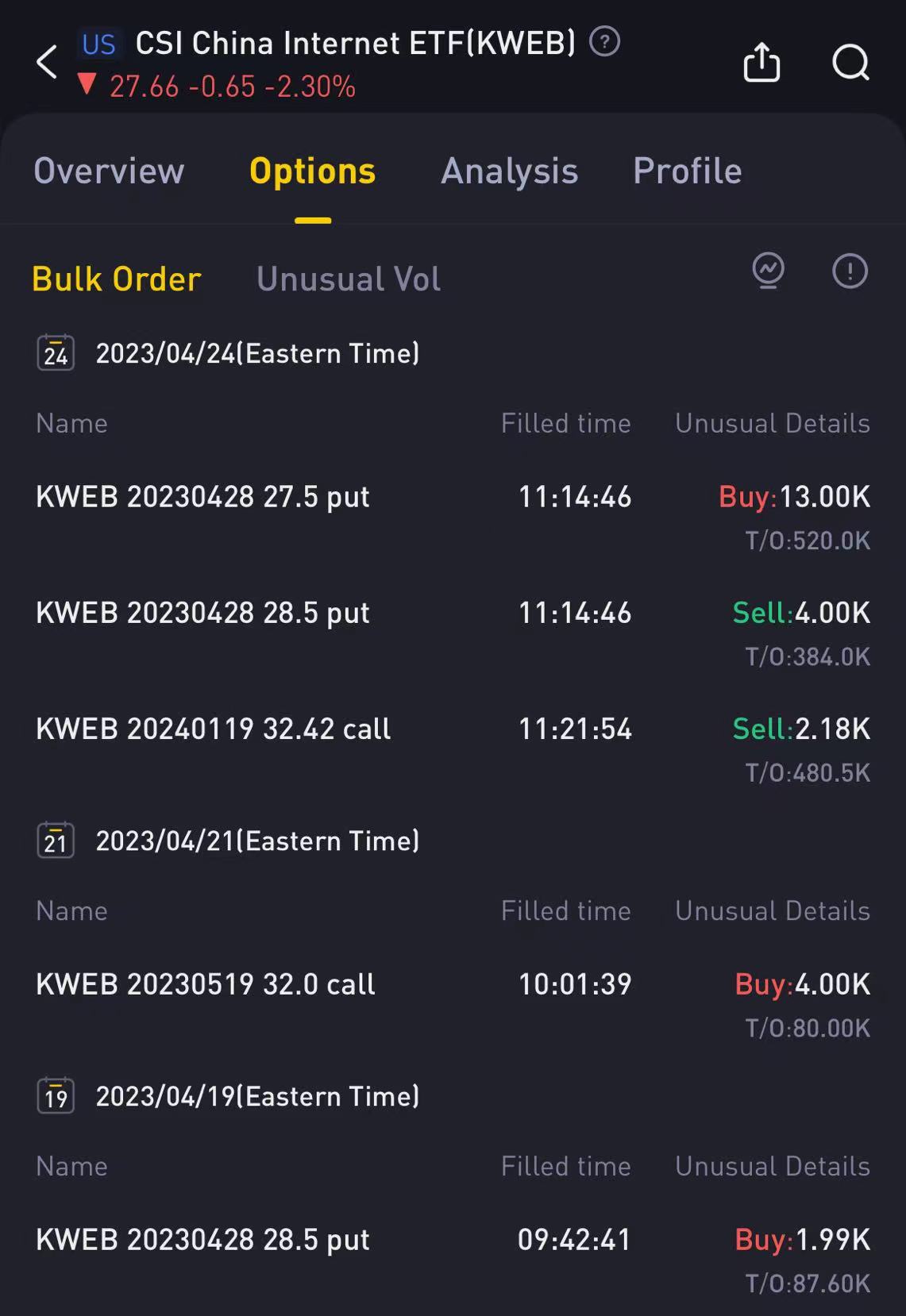Open the chart icon beside Unusual Vol
This screenshot has height=1316, width=906.
point(768,271)
